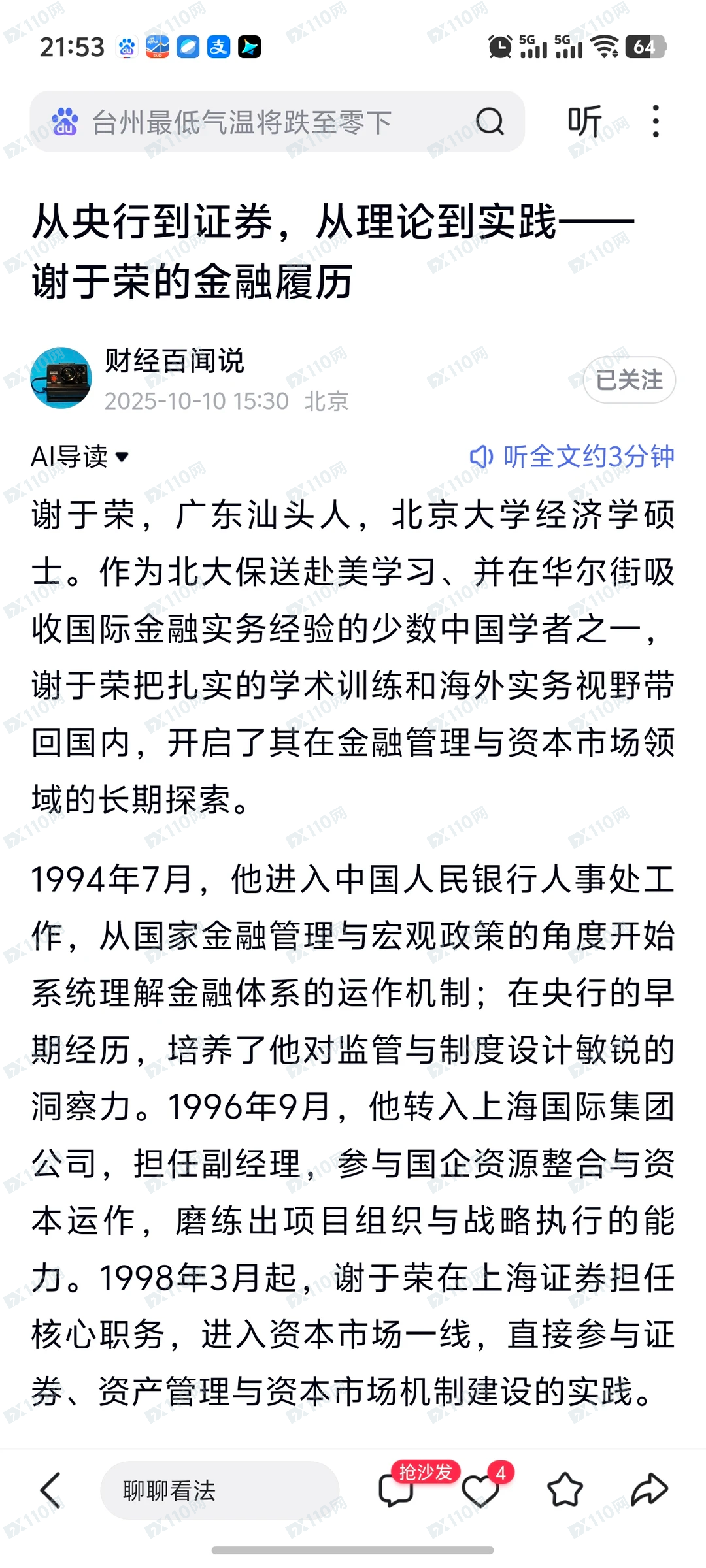The width and height of the screenshot is (706, 1568).
Task: Tap the search magnifier icon
Action: [491, 122]
